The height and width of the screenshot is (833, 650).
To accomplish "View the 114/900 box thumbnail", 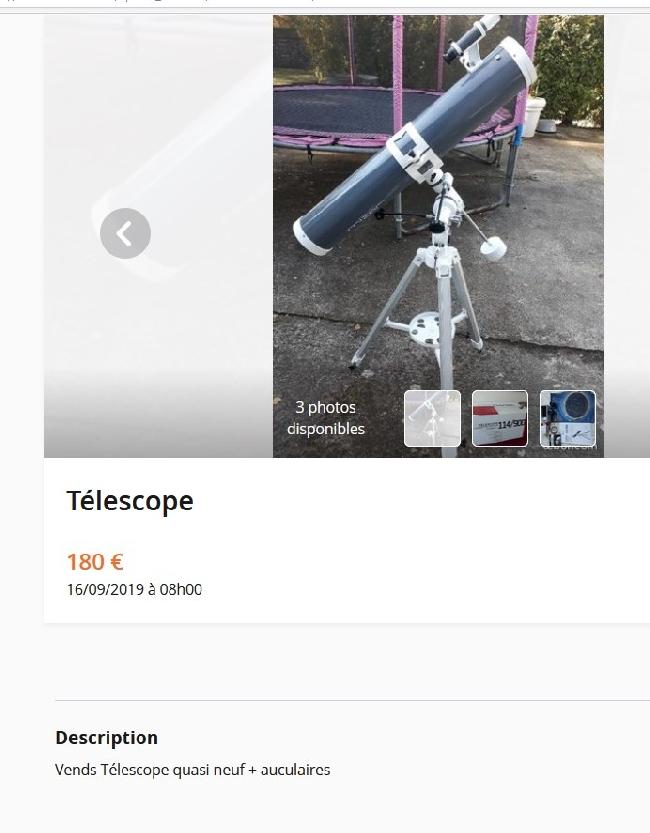I will [x=500, y=418].
